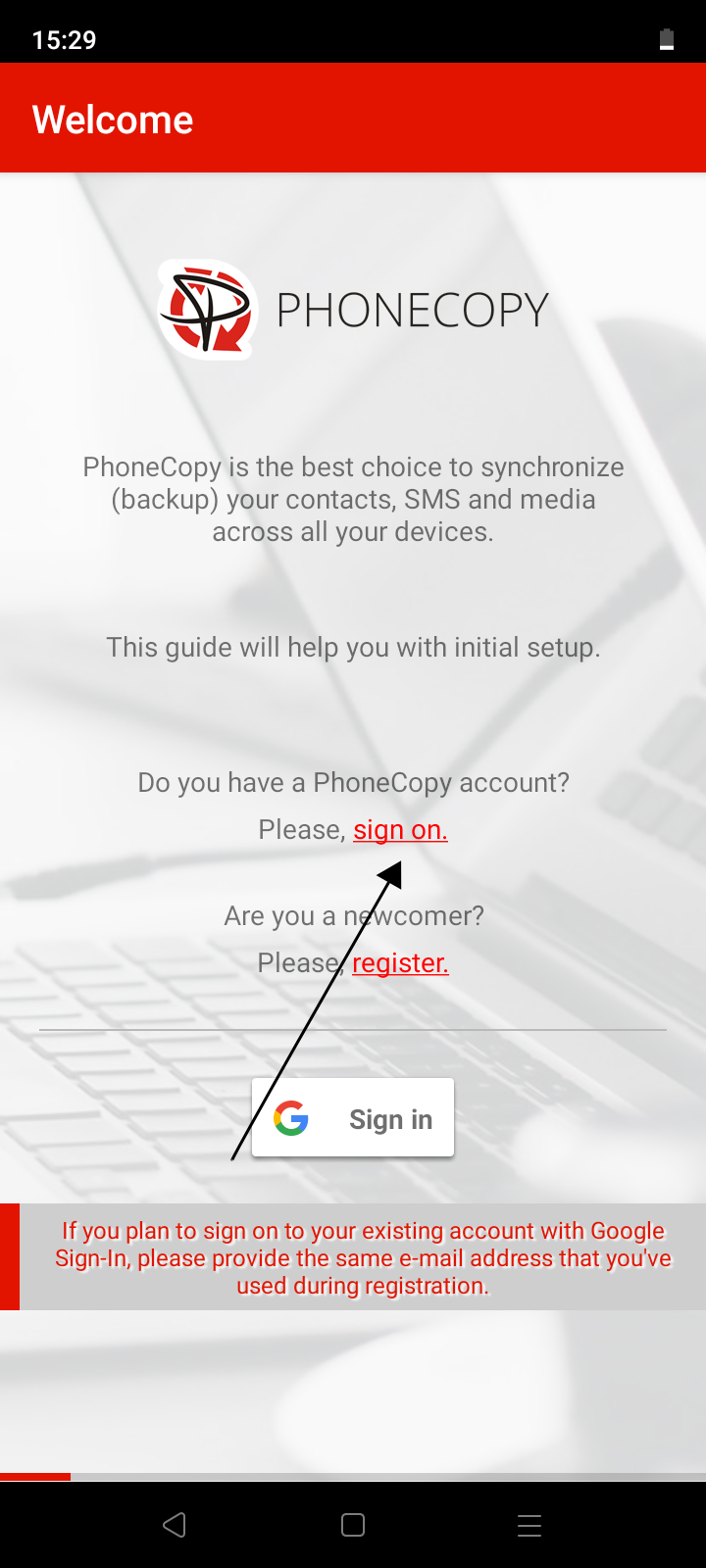This screenshot has width=706, height=1568.
Task: Sign in with the Google button
Action: click(353, 1118)
